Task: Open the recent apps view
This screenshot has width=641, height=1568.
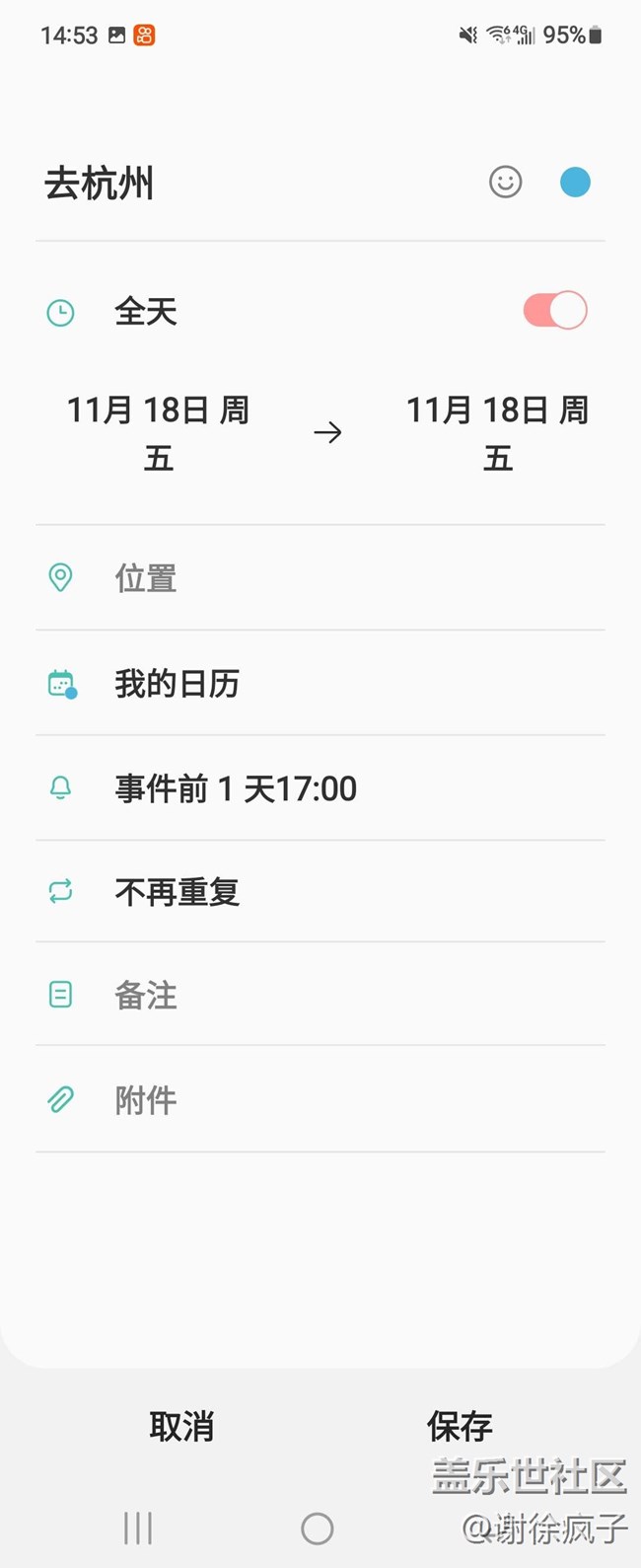Action: [138, 1529]
